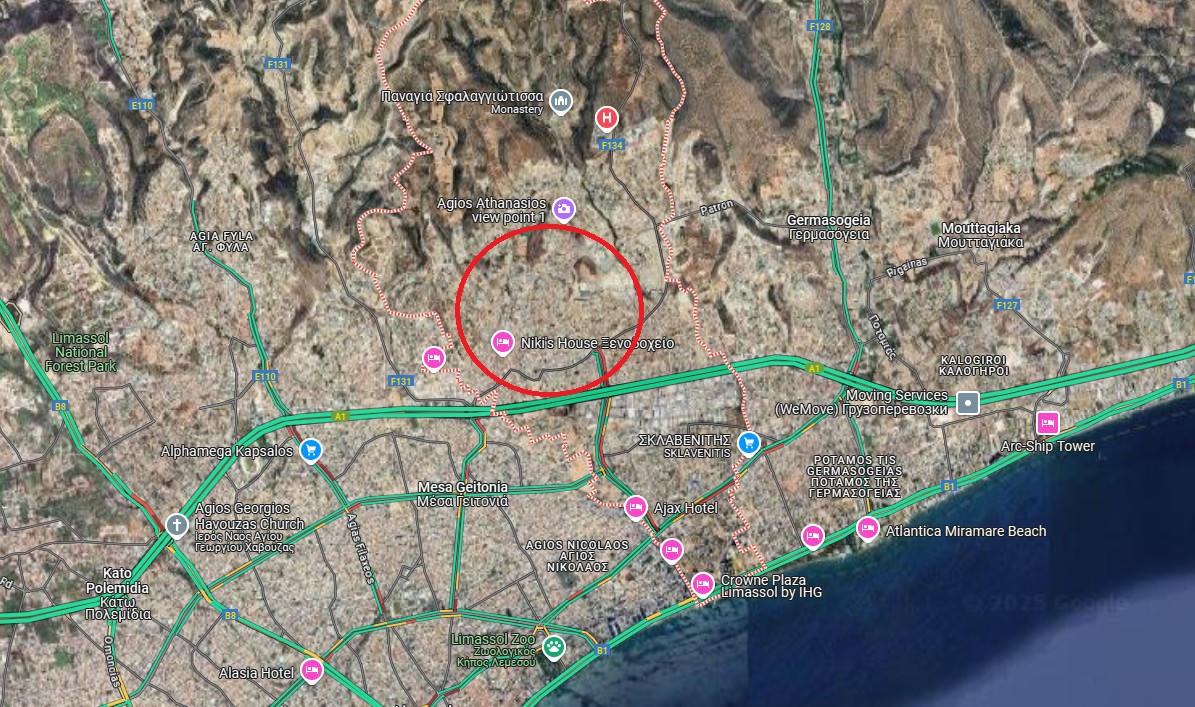Image resolution: width=1195 pixels, height=707 pixels.
Task: Open the Atlantica Miramare Beach marker
Action: tap(867, 529)
